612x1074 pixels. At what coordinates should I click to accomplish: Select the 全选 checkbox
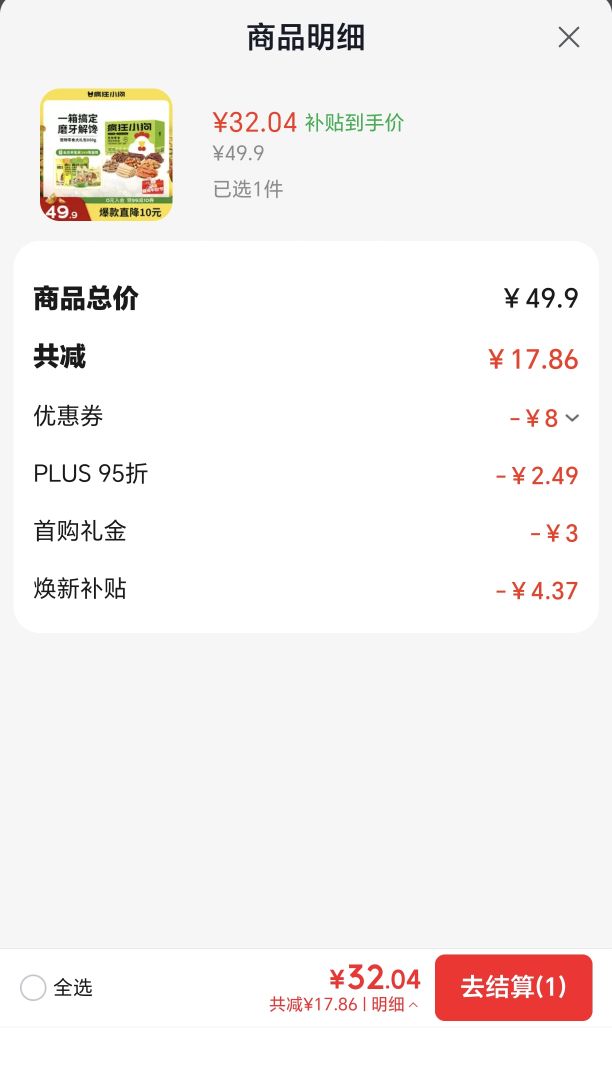pos(33,988)
